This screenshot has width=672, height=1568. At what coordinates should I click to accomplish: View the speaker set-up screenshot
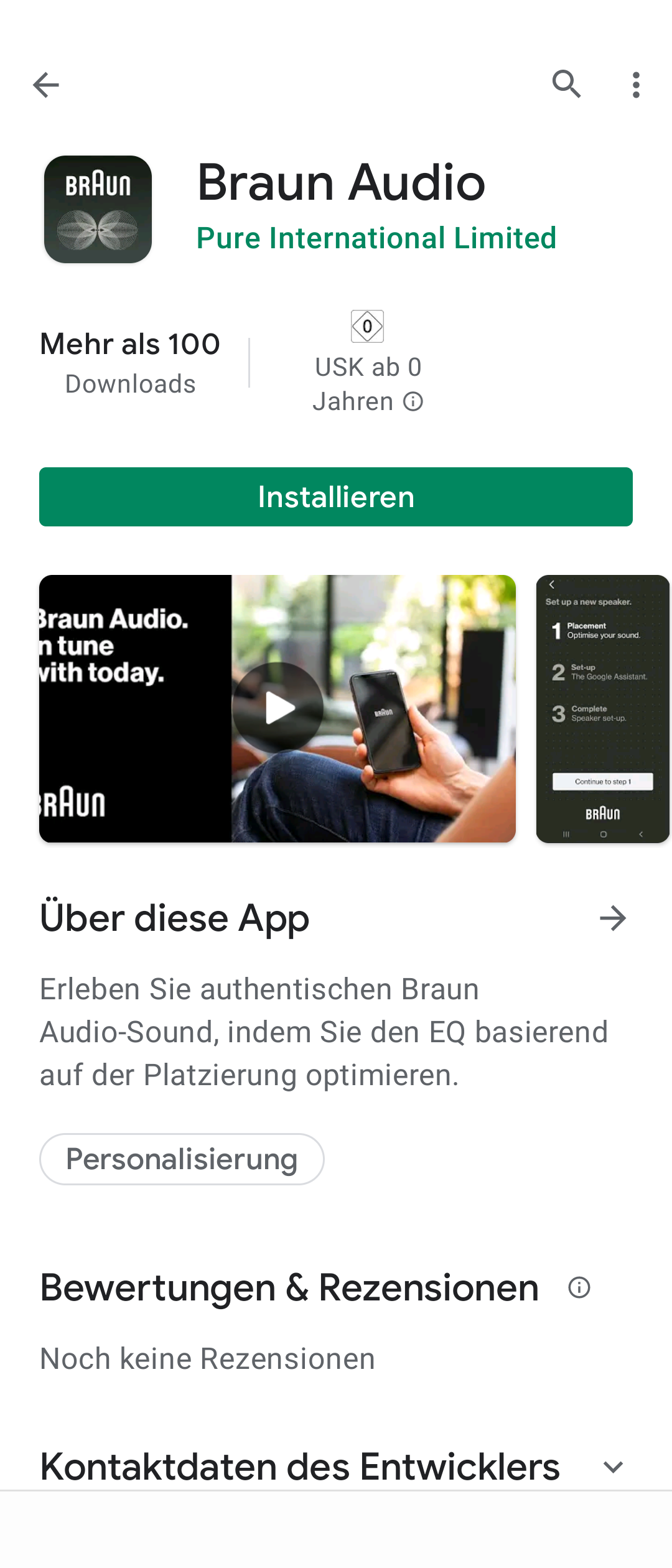[602, 709]
